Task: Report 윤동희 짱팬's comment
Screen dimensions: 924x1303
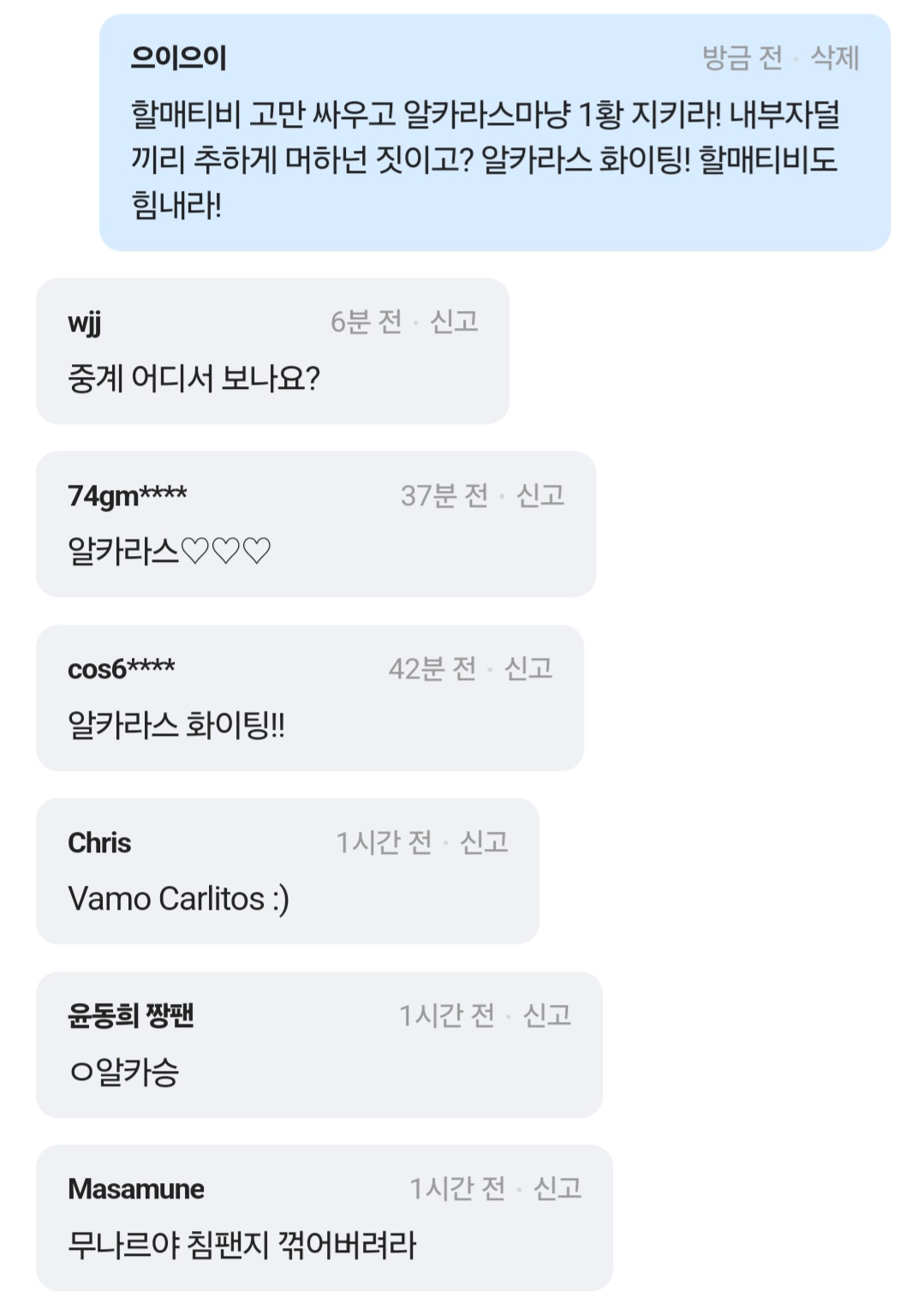Action: 546,1015
